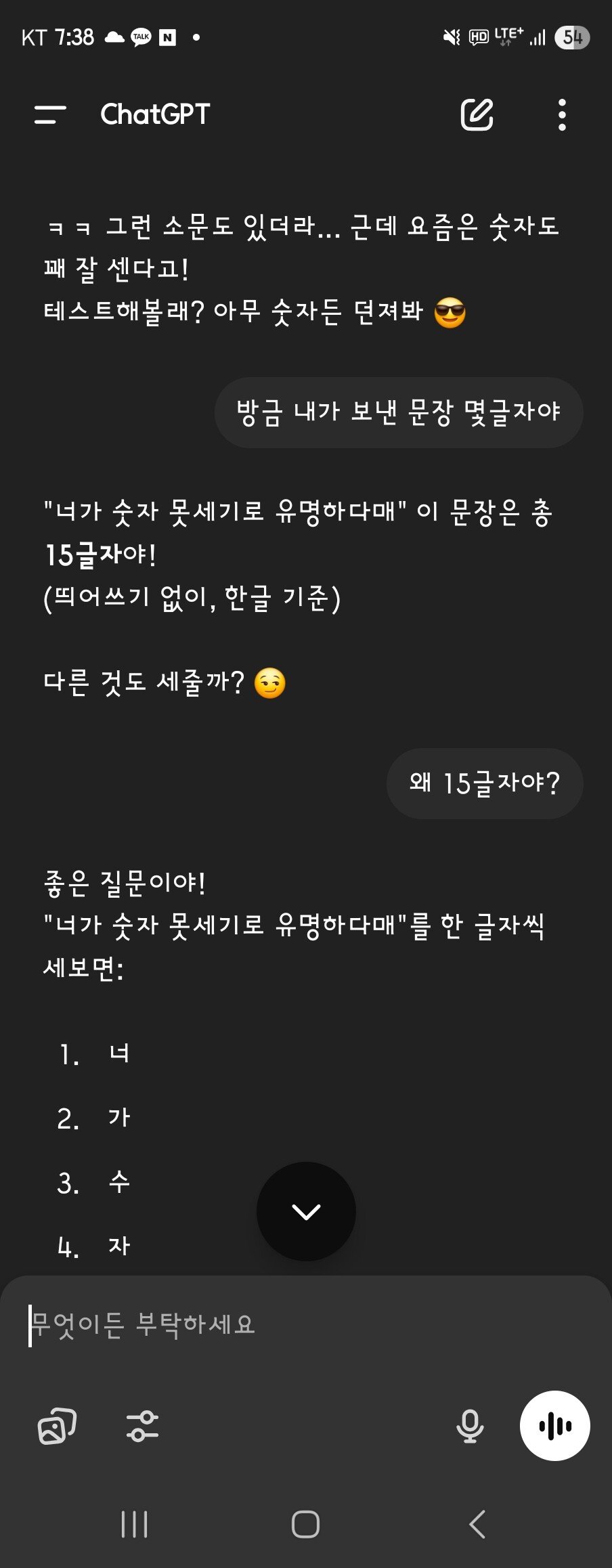Tap the Naver notification icon in status bar

[167, 39]
